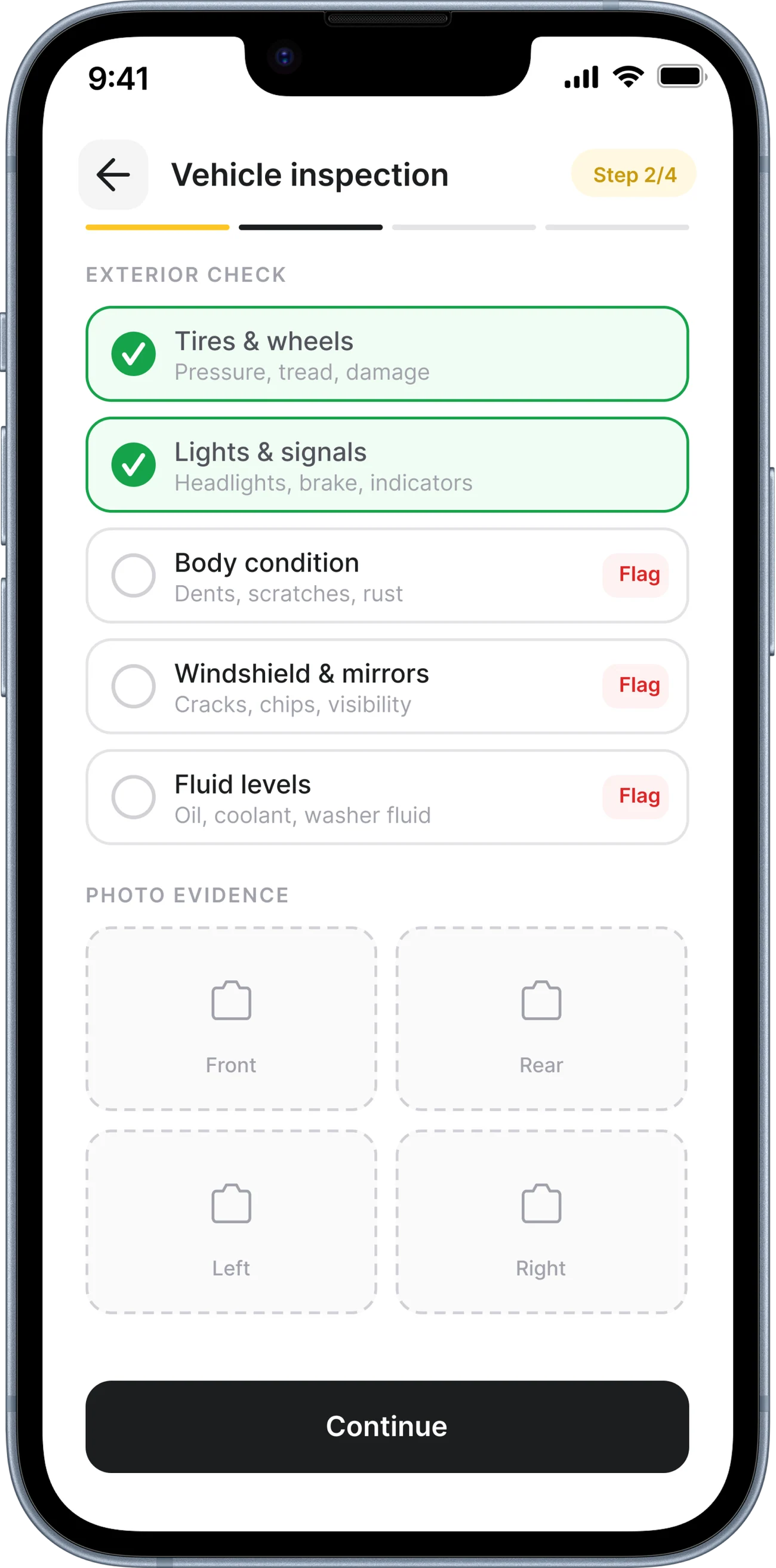Add a Front photo

click(231, 1018)
